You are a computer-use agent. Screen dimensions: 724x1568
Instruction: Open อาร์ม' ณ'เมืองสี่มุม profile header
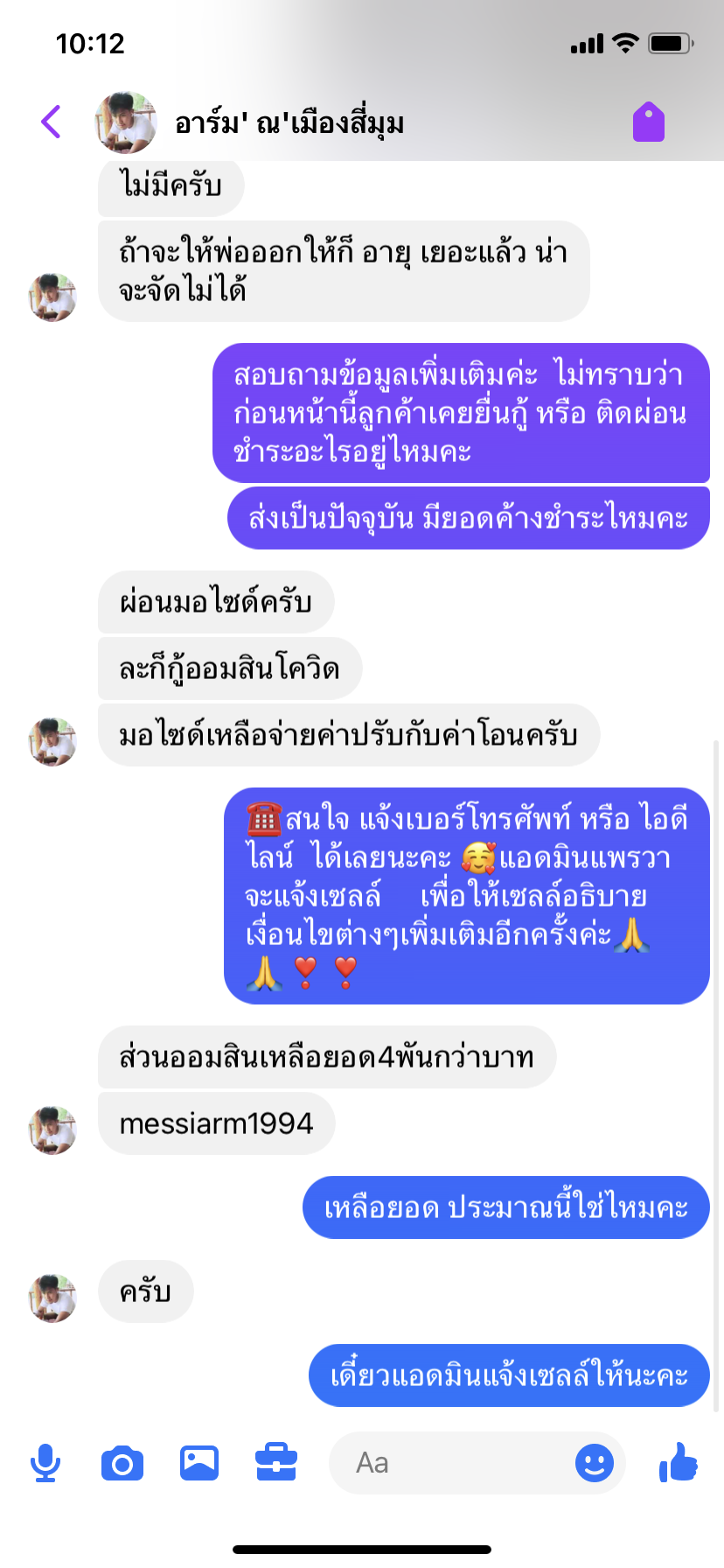point(289,123)
